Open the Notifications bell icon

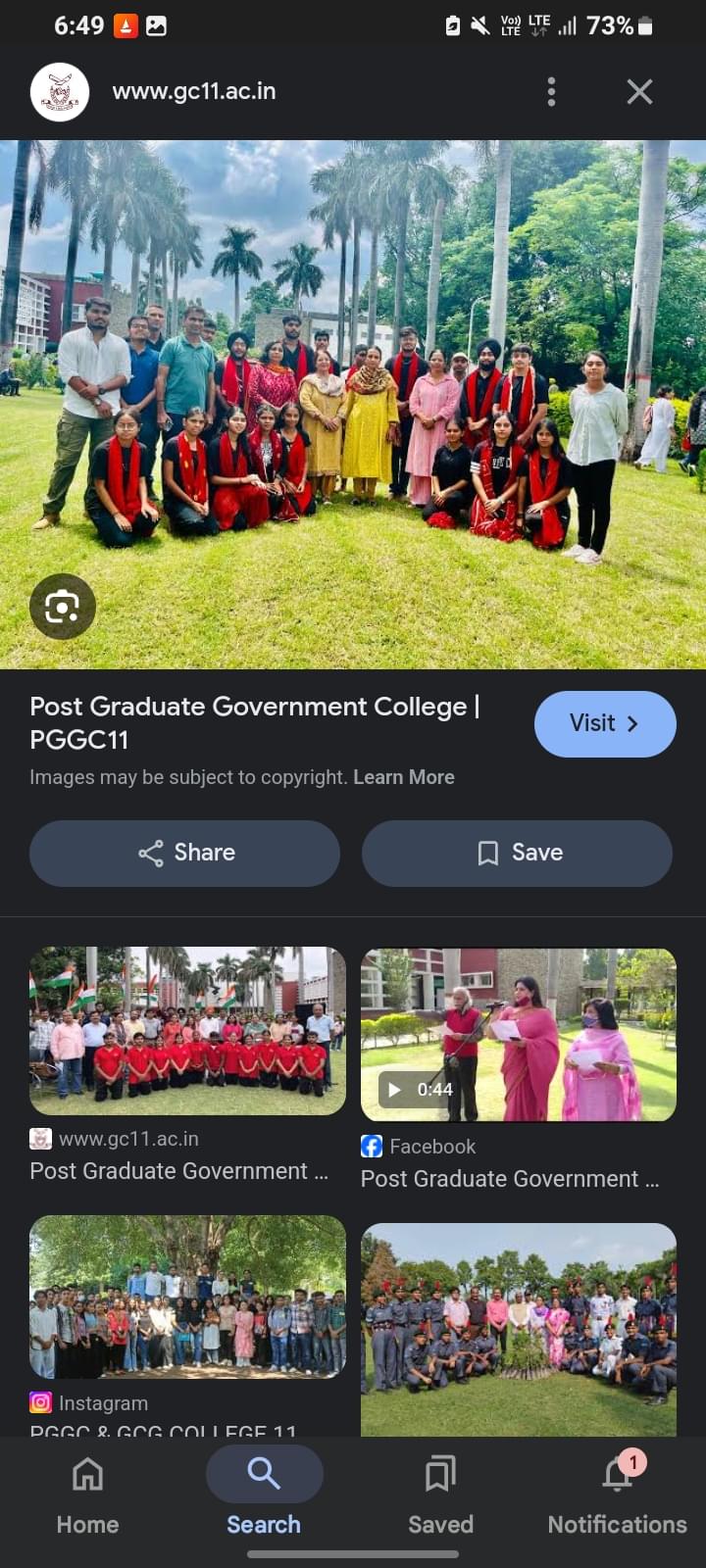click(x=616, y=1474)
